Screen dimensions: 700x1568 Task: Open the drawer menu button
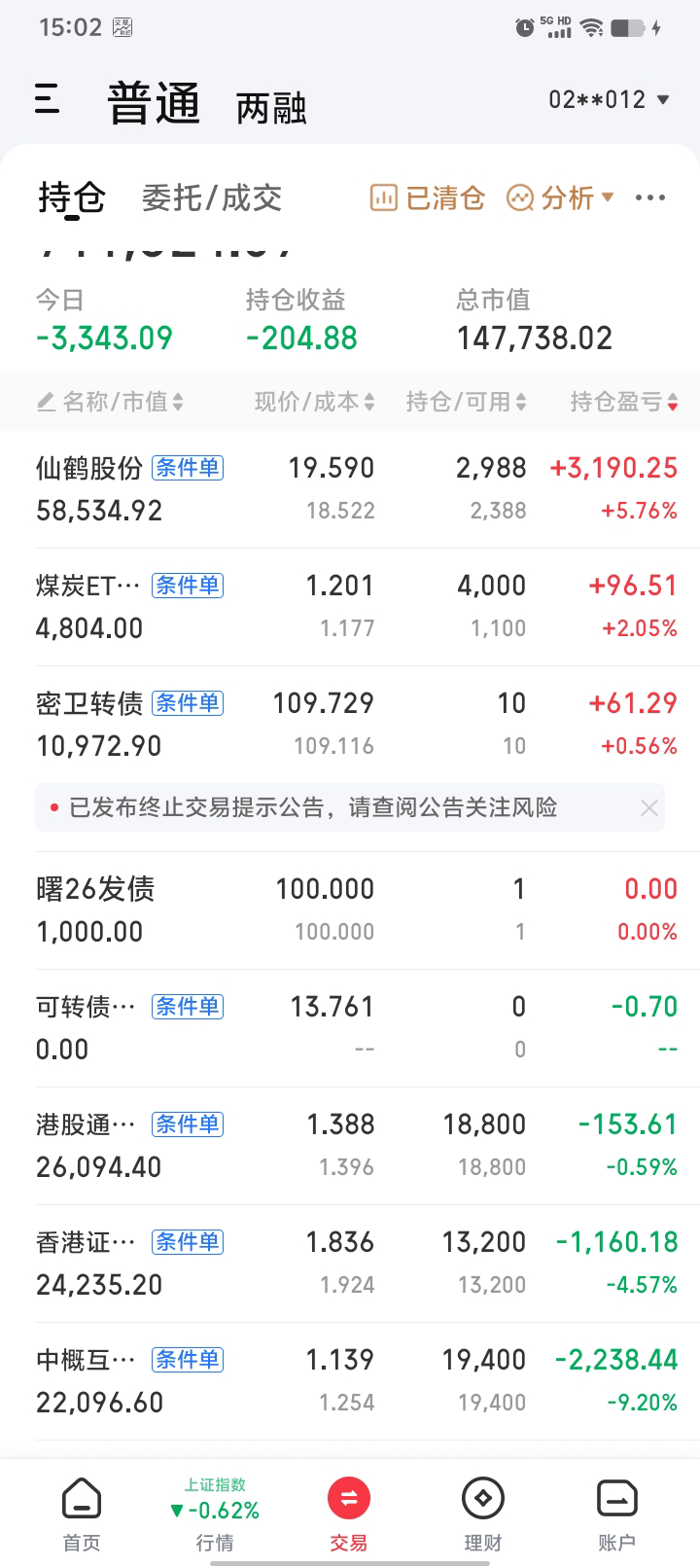[x=47, y=100]
